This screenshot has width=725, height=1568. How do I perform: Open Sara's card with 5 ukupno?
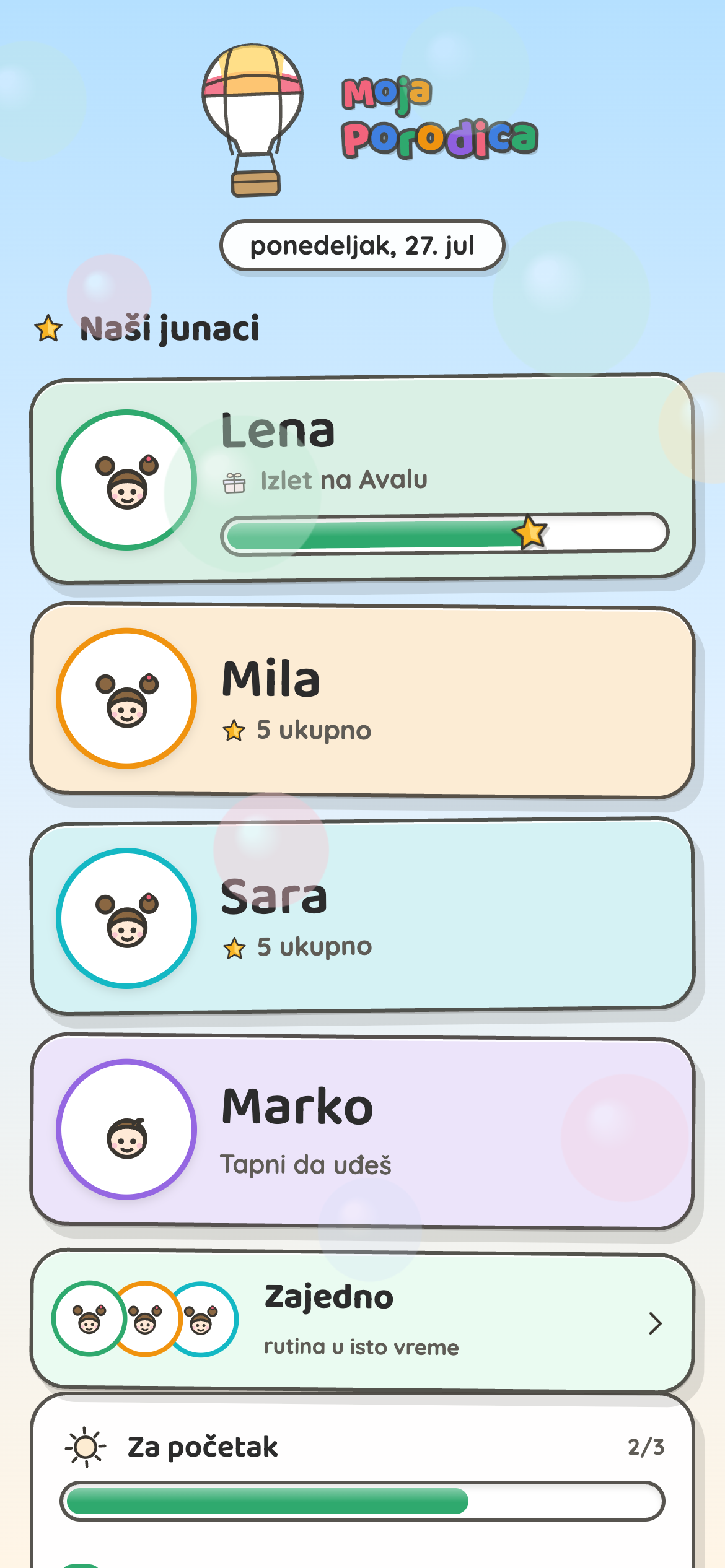pos(362,917)
